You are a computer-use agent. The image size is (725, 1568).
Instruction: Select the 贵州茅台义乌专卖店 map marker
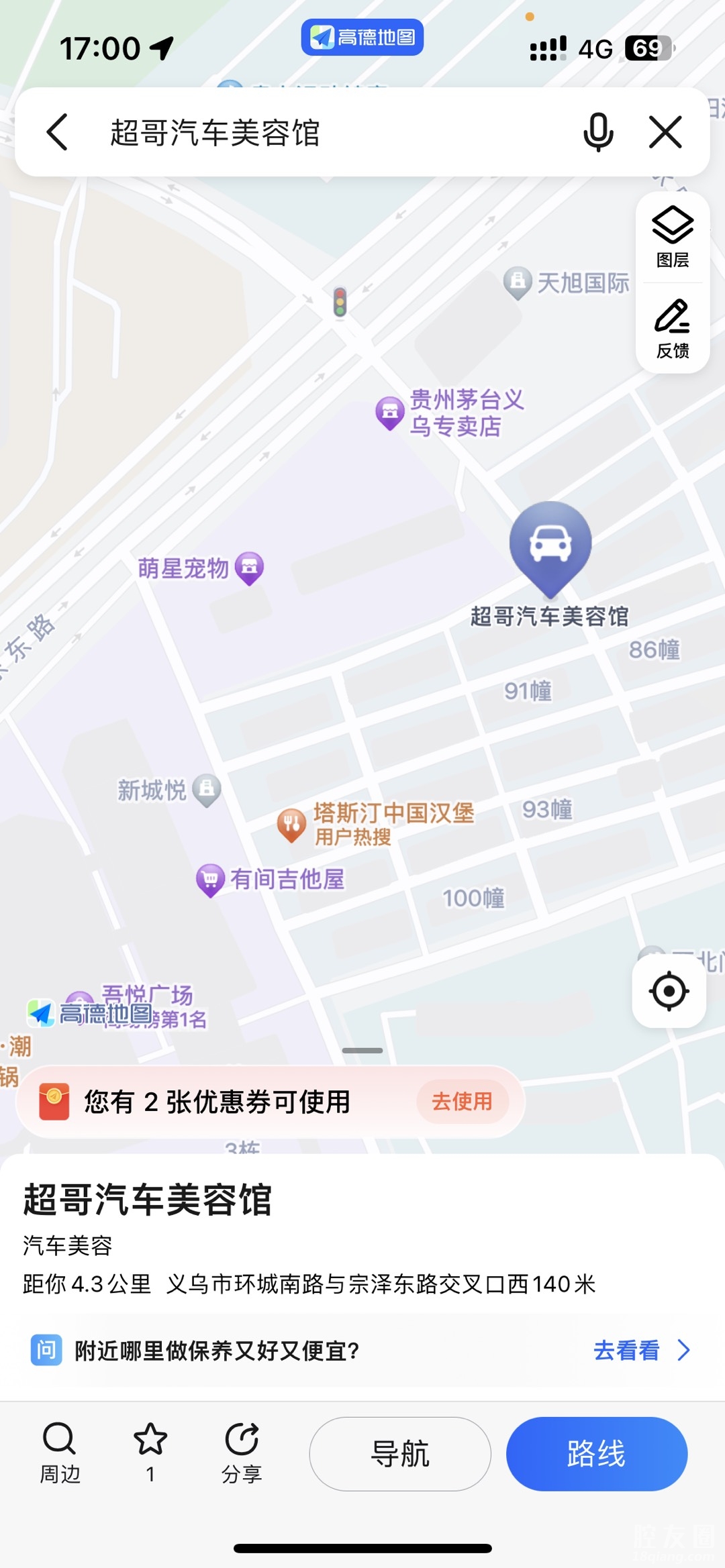(x=390, y=413)
